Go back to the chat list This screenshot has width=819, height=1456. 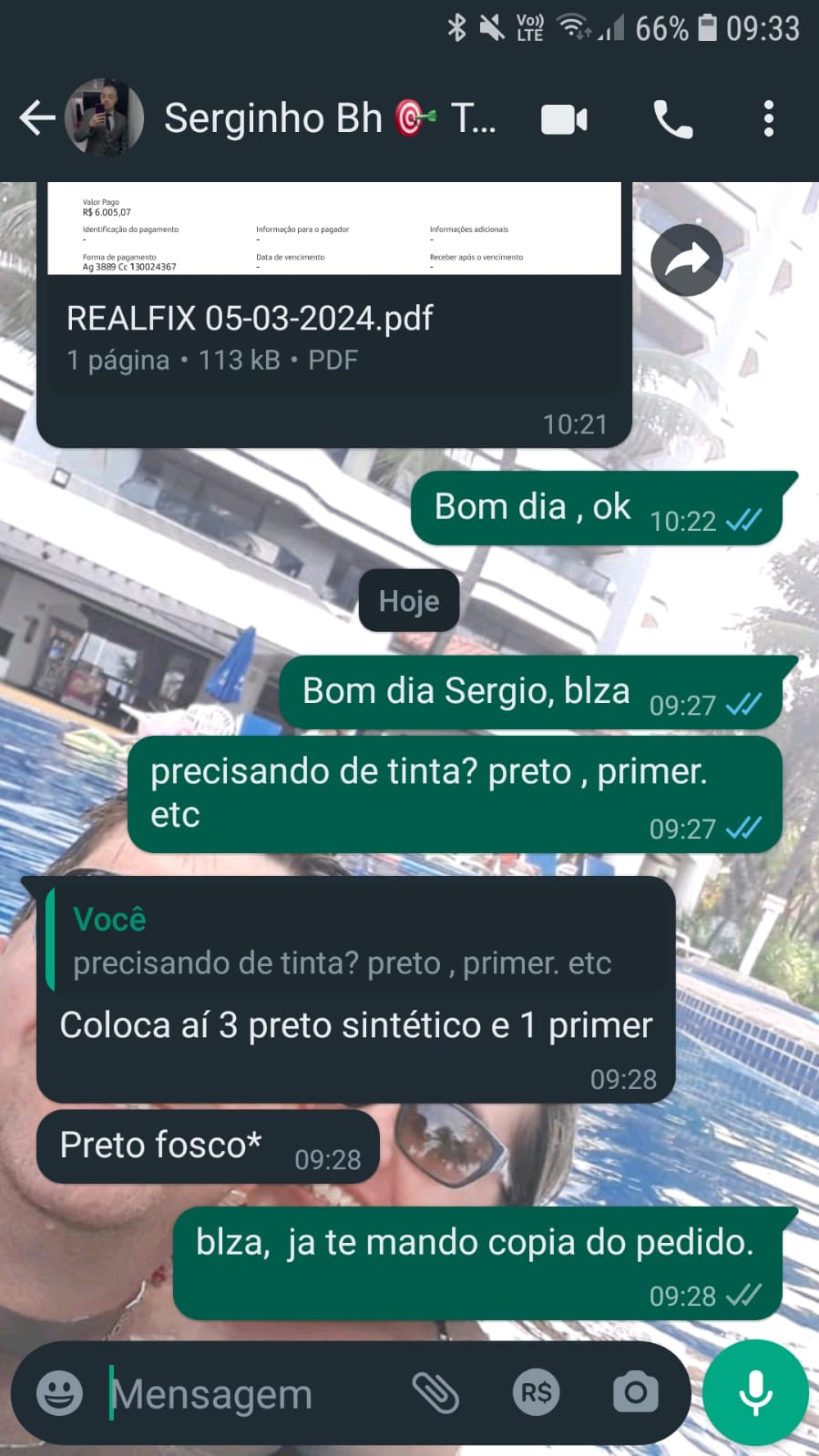point(36,118)
